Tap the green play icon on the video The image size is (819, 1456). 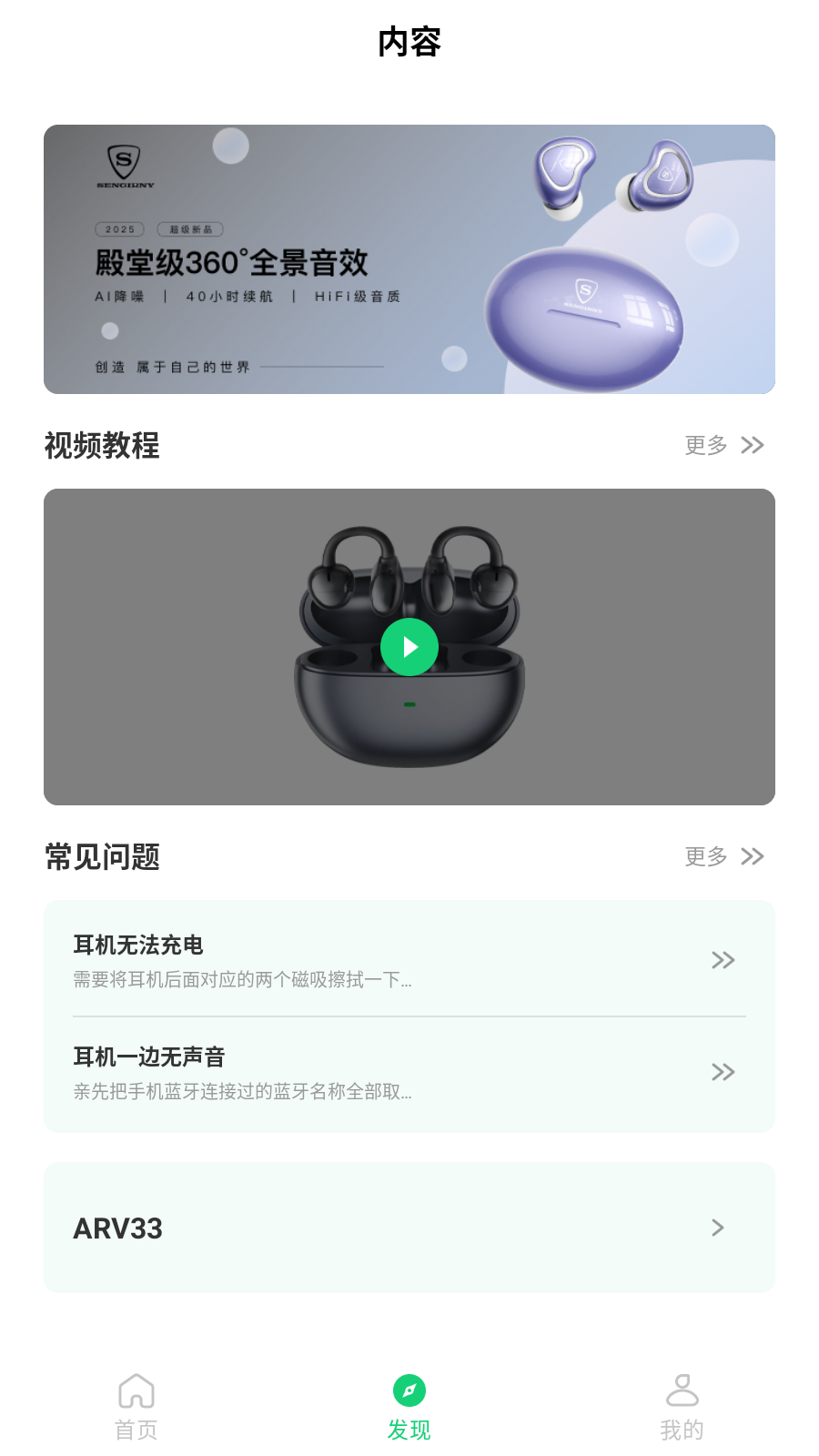click(409, 647)
